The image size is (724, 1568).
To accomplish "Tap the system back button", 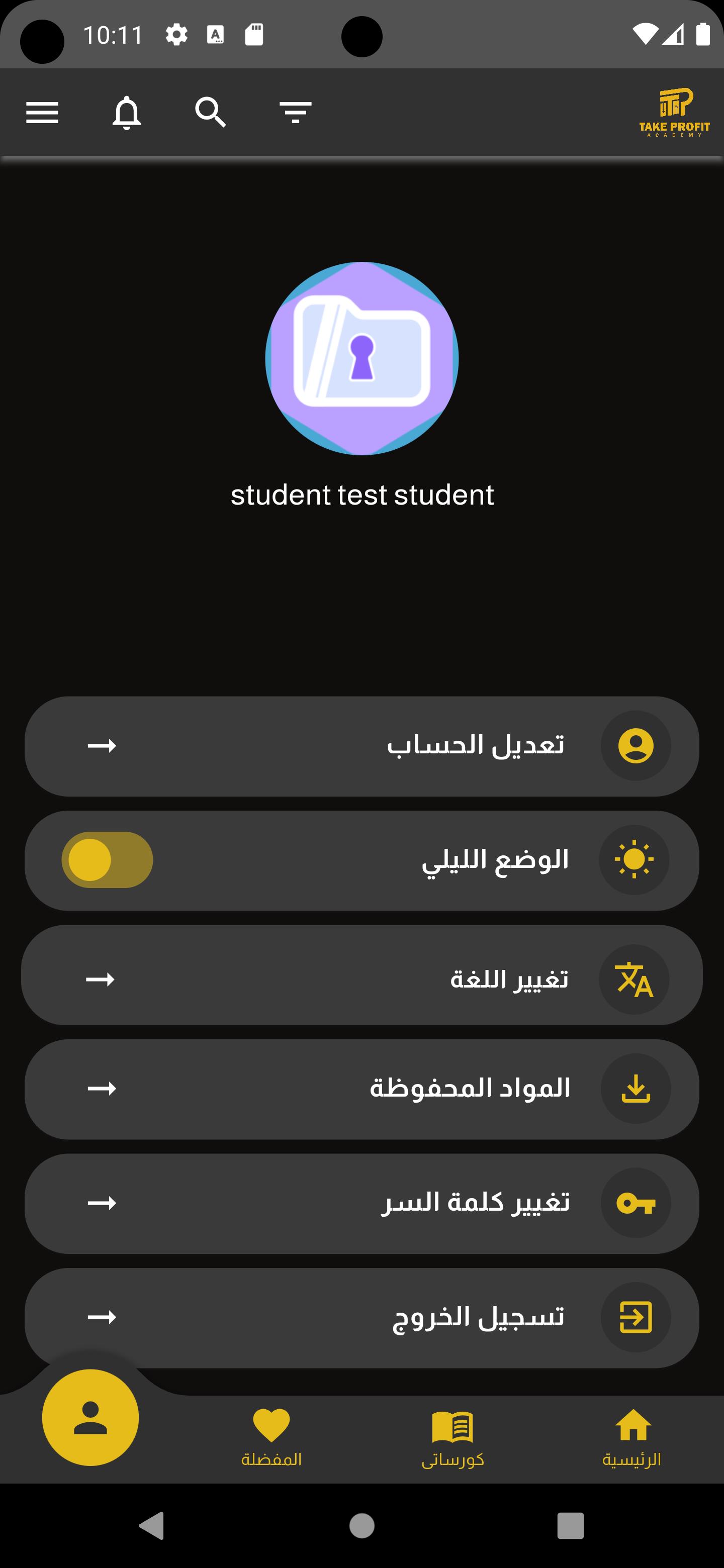I will click(152, 1526).
